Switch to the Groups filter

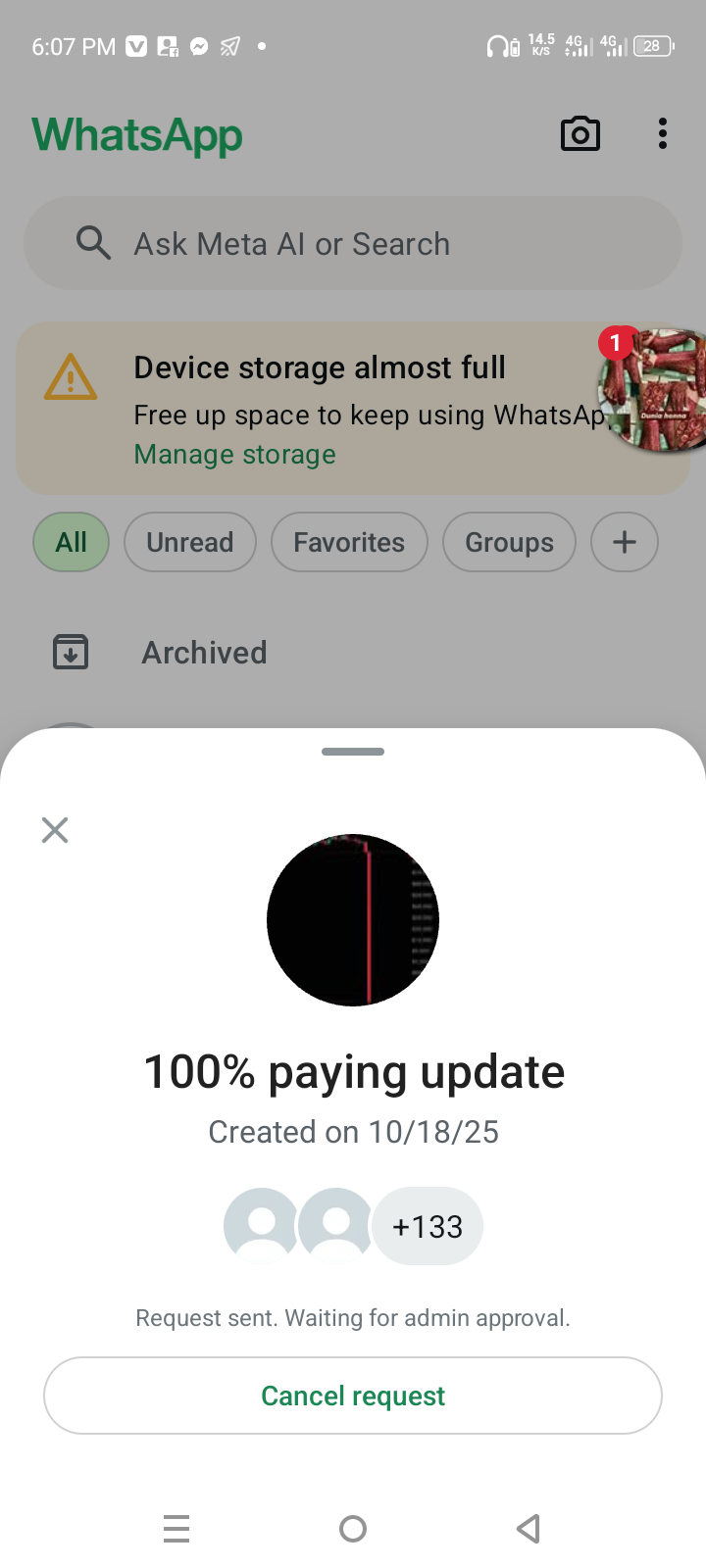click(x=509, y=542)
